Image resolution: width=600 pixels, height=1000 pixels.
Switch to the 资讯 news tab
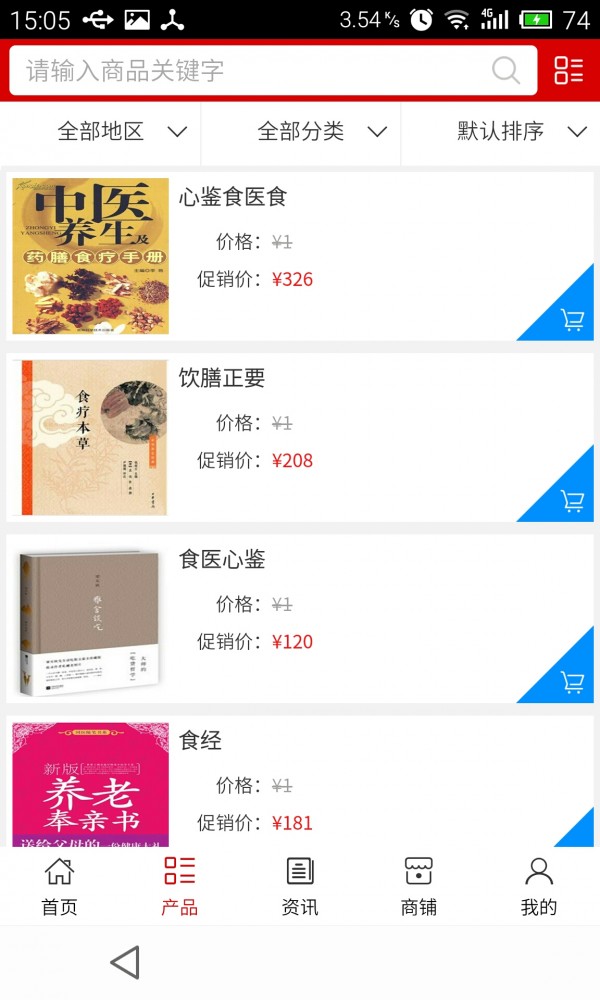pyautogui.click(x=300, y=886)
